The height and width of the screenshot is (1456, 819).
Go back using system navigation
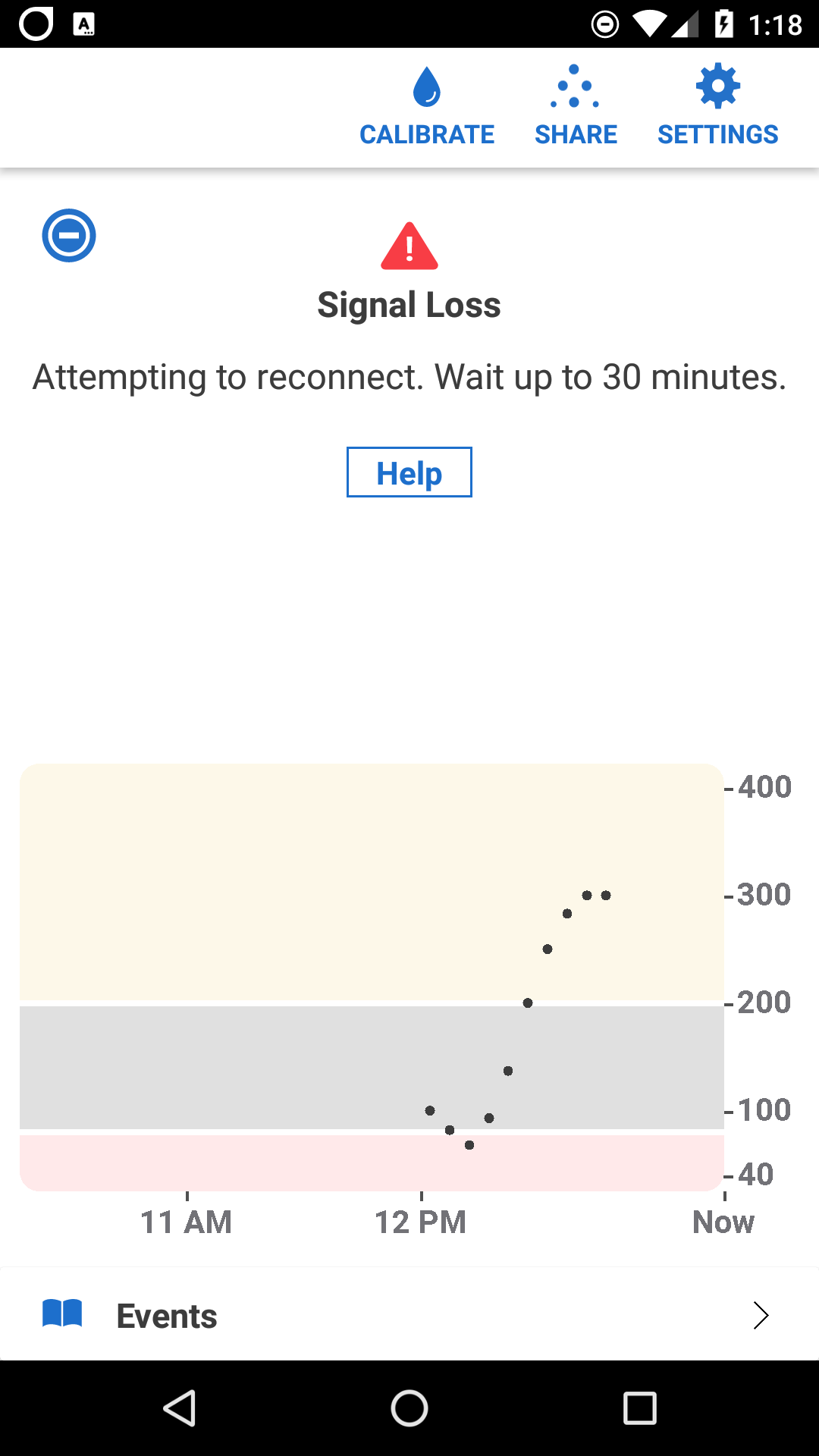[180, 1409]
